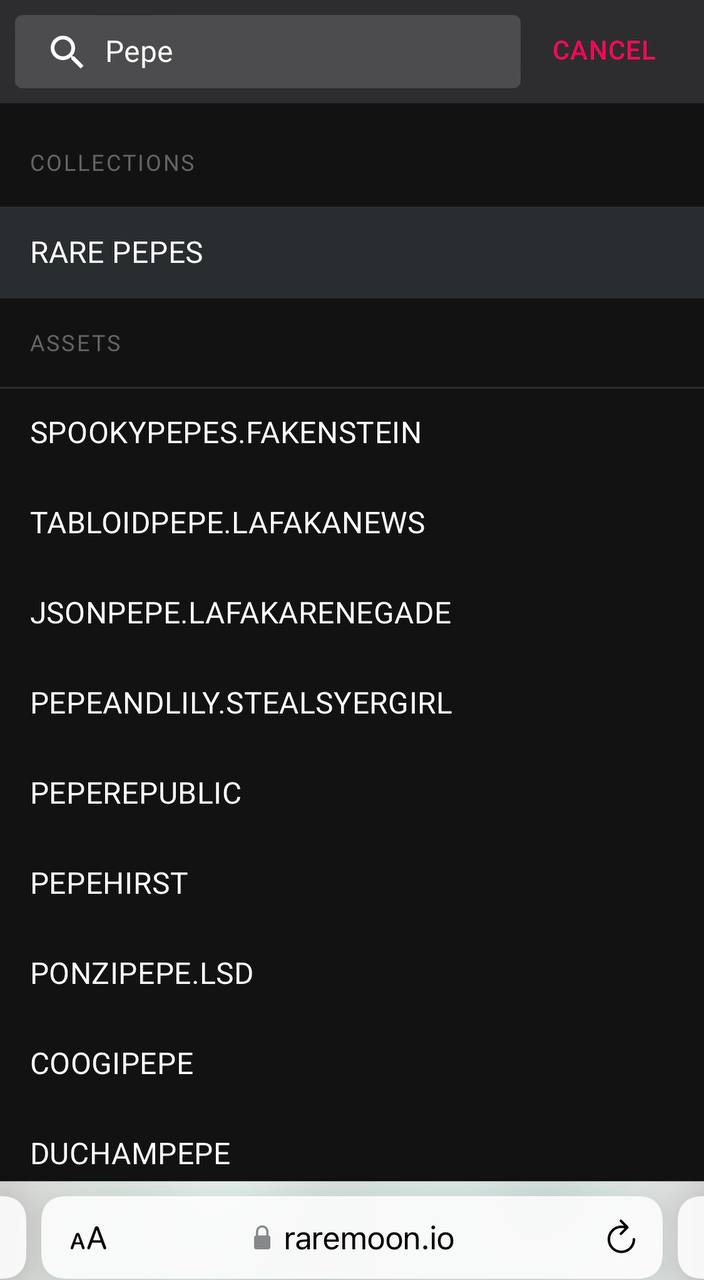Open the SPOOKYPEPES.FAKENSTEIN asset
Image resolution: width=704 pixels, height=1280 pixels.
[352, 433]
